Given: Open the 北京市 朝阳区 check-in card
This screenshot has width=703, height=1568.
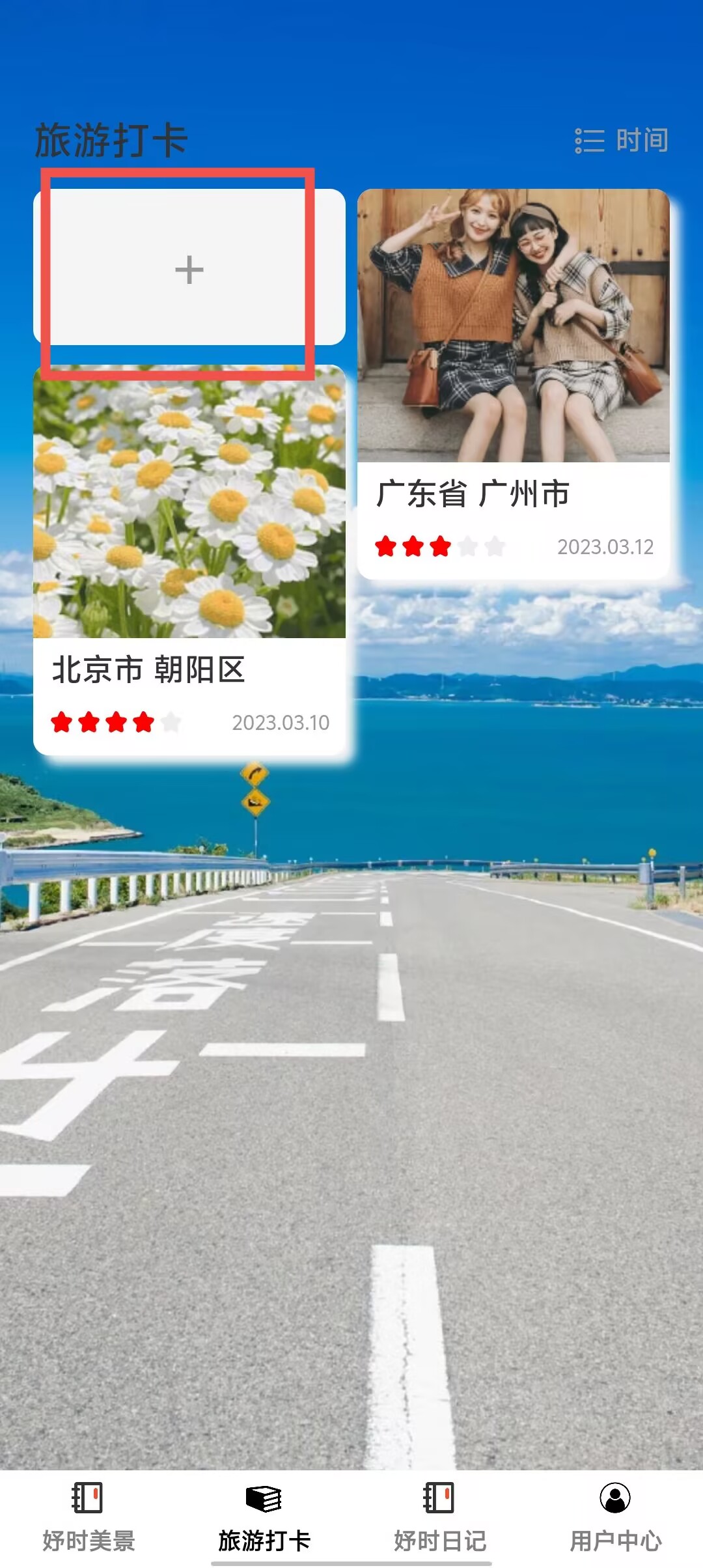Looking at the screenshot, I should pyautogui.click(x=189, y=560).
